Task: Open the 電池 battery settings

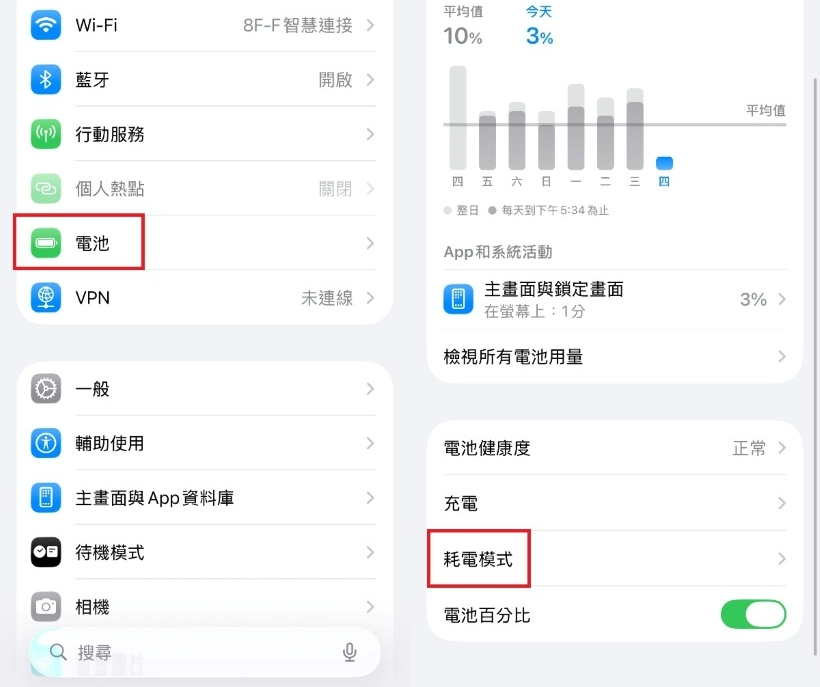Action: pos(200,243)
